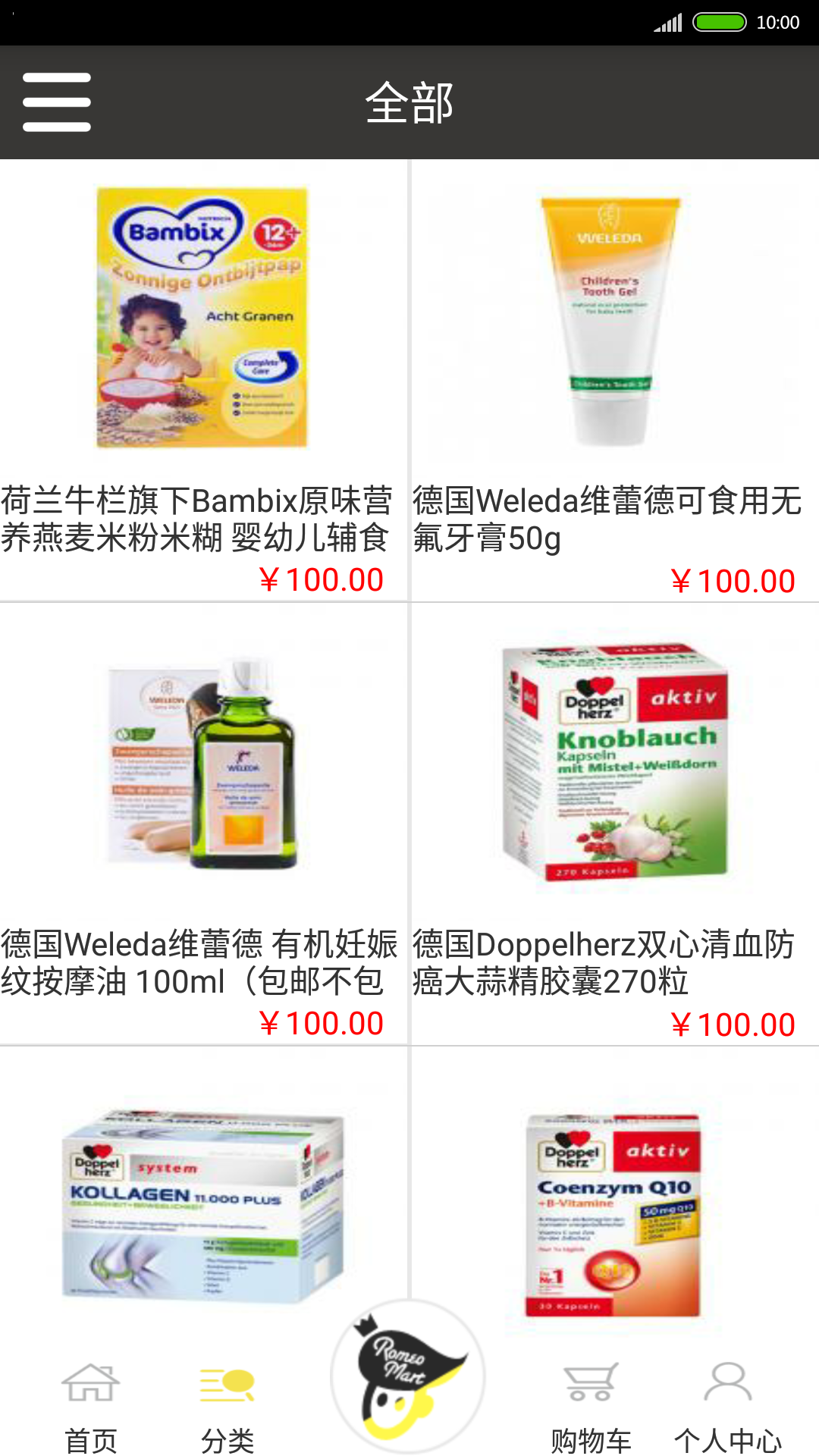This screenshot has width=819, height=1456.
Task: View Doppelherz Knoblauch garlic capsules item
Action: (x=615, y=824)
